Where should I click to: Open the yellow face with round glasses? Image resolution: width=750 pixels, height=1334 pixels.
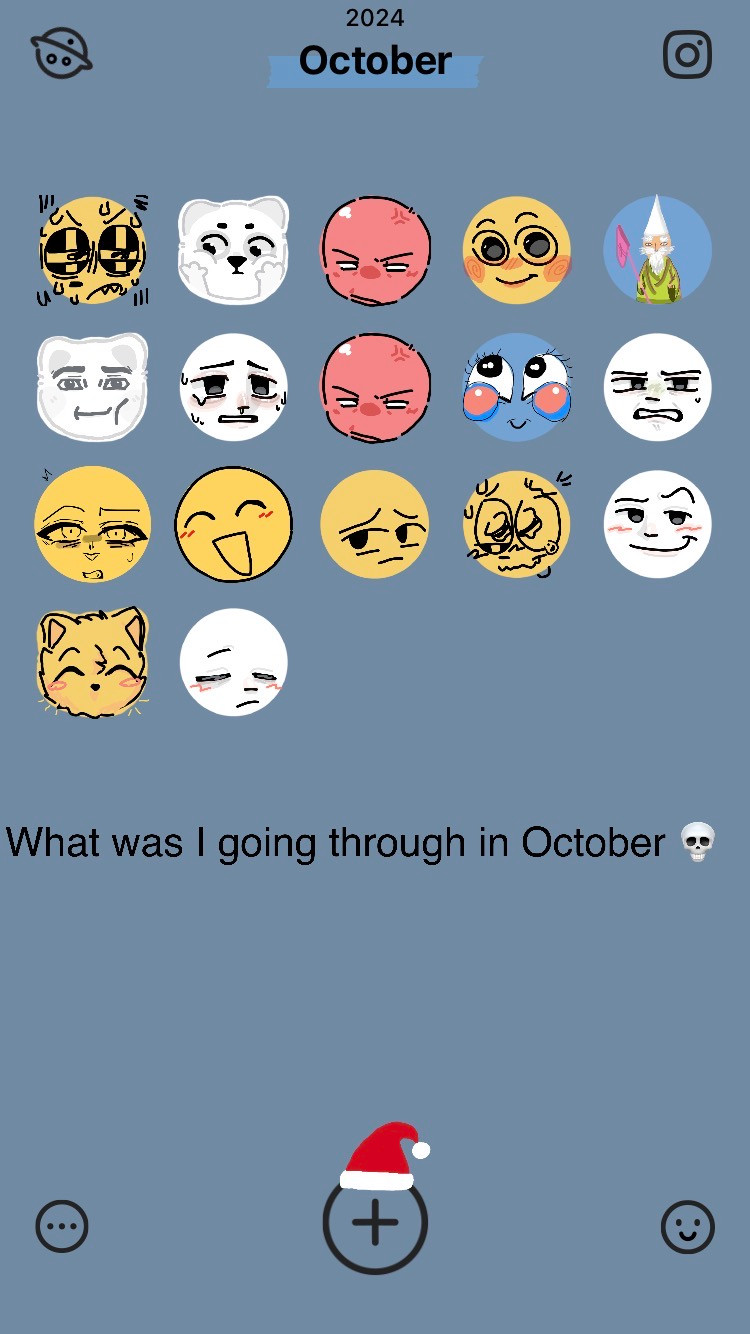coord(516,250)
